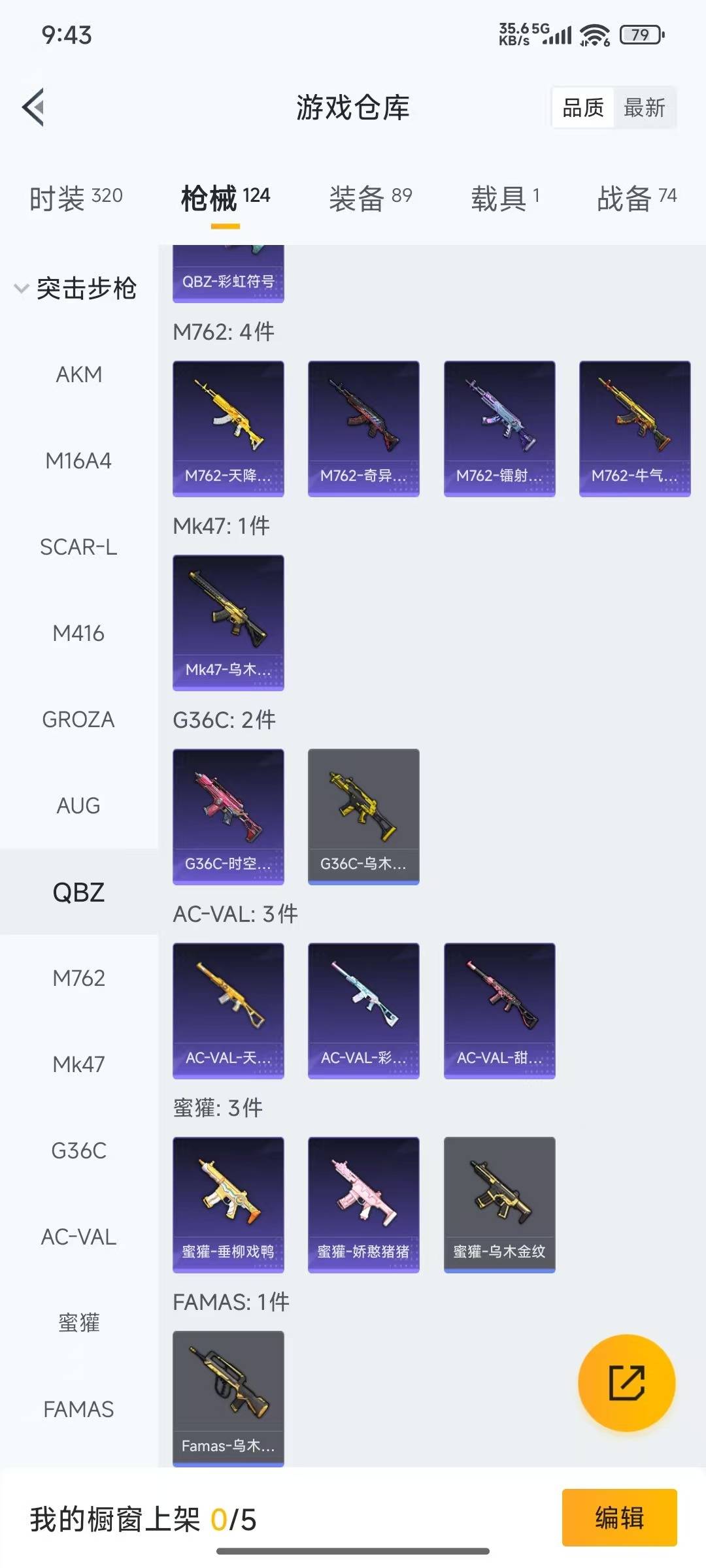
Task: Tap the 编辑 button
Action: (619, 1517)
